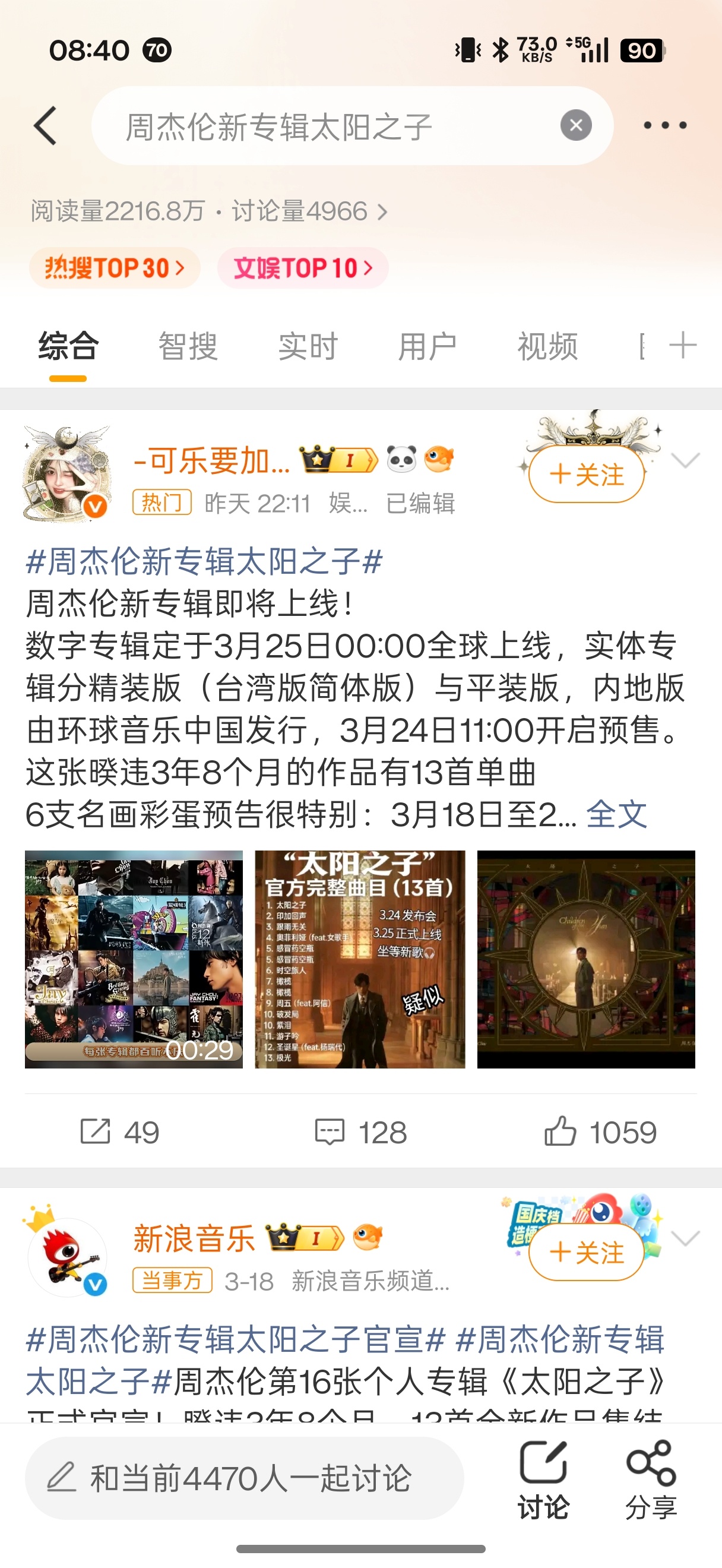The height and width of the screenshot is (1568, 722).
Task: Switch to the 视频 tab
Action: 547,346
